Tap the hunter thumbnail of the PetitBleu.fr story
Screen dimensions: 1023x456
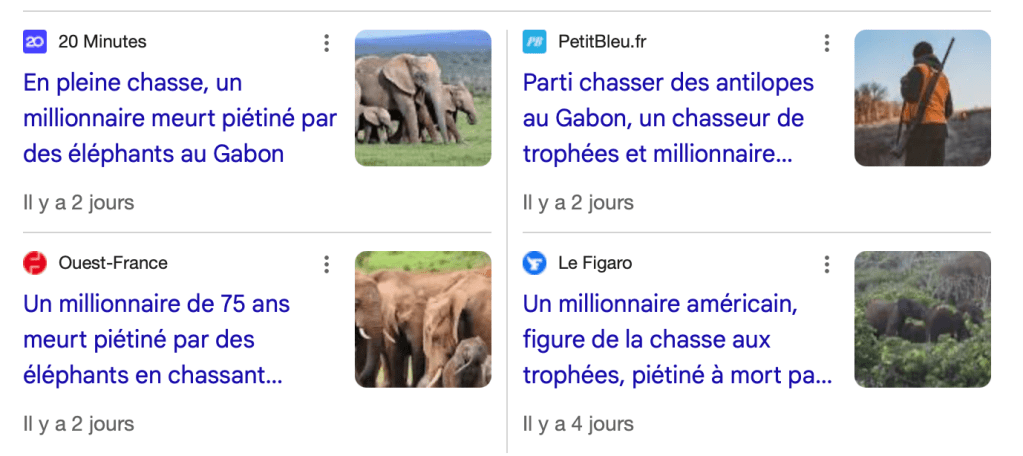pos(922,98)
